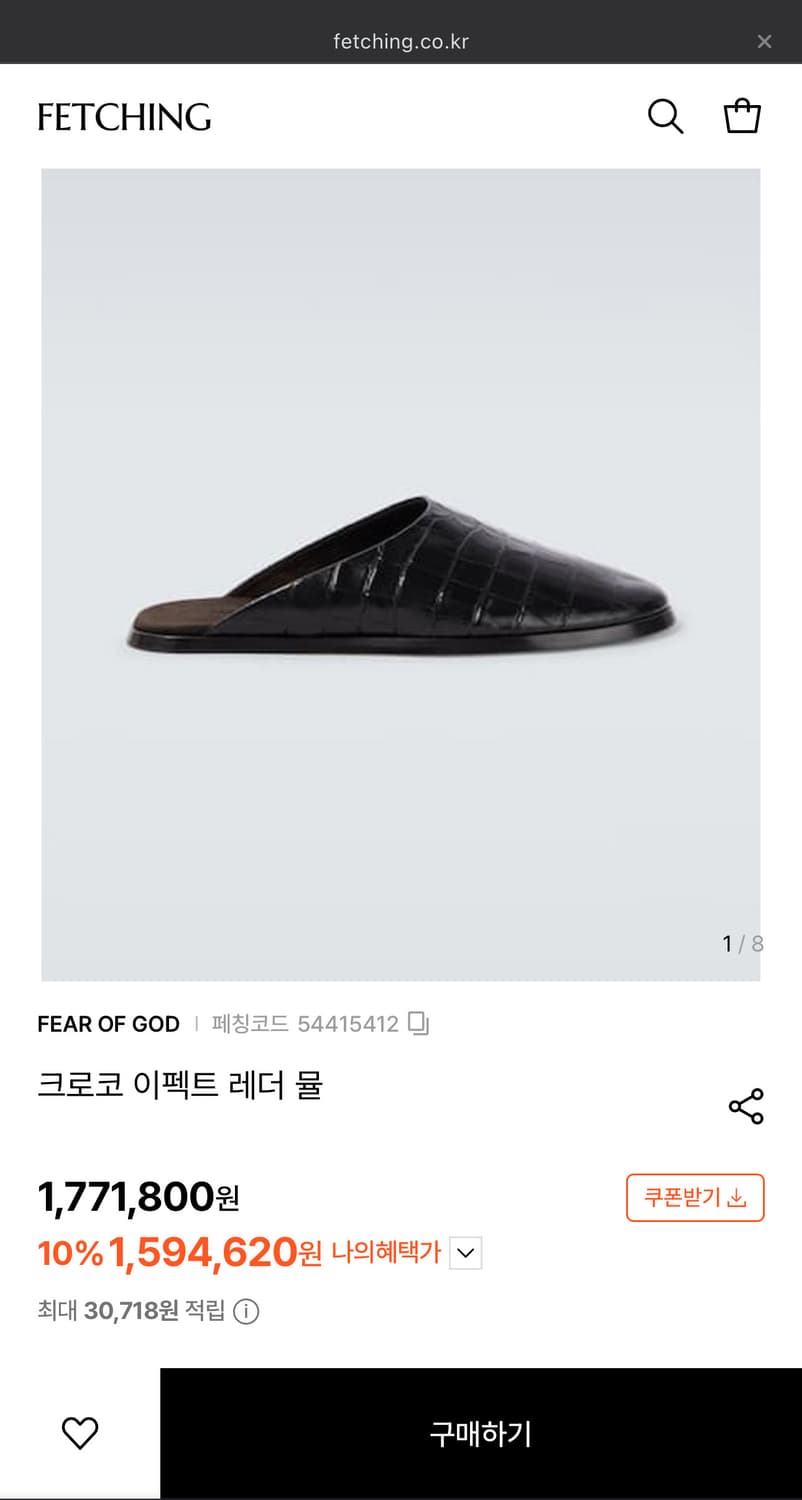Tap the fetching.co.kr address bar title
802x1500 pixels.
click(x=400, y=42)
